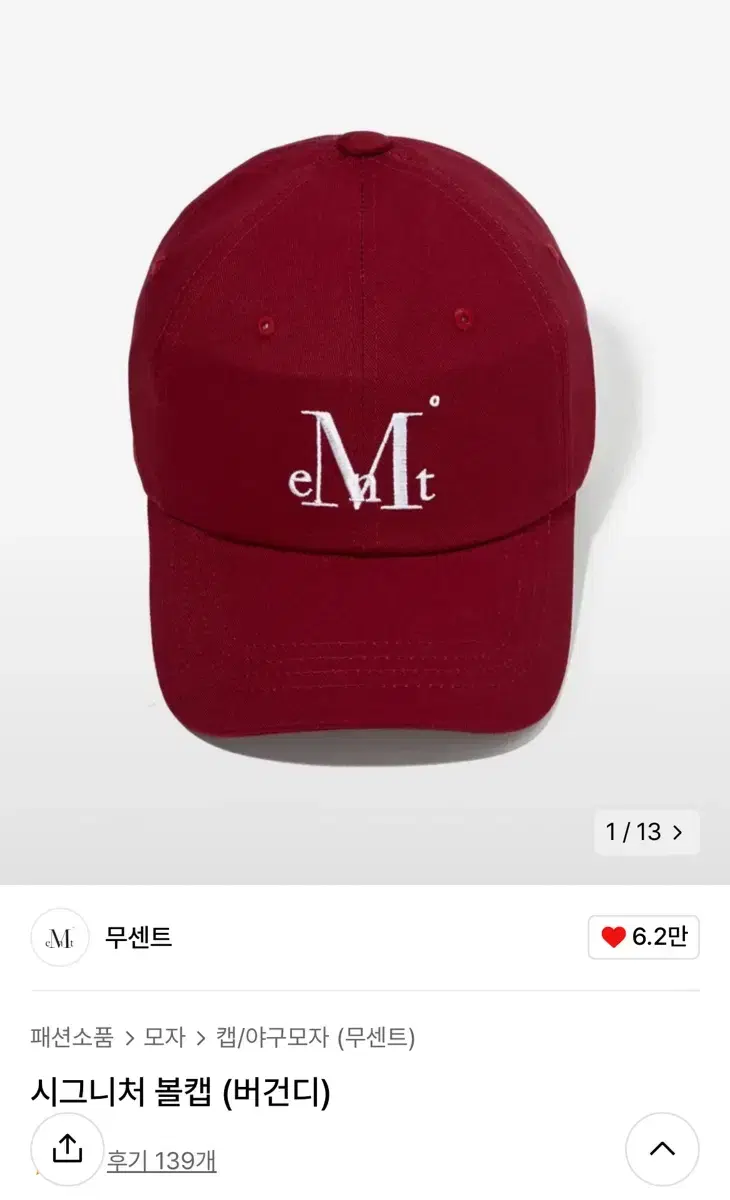Open the 무센트 brand page

(138, 938)
